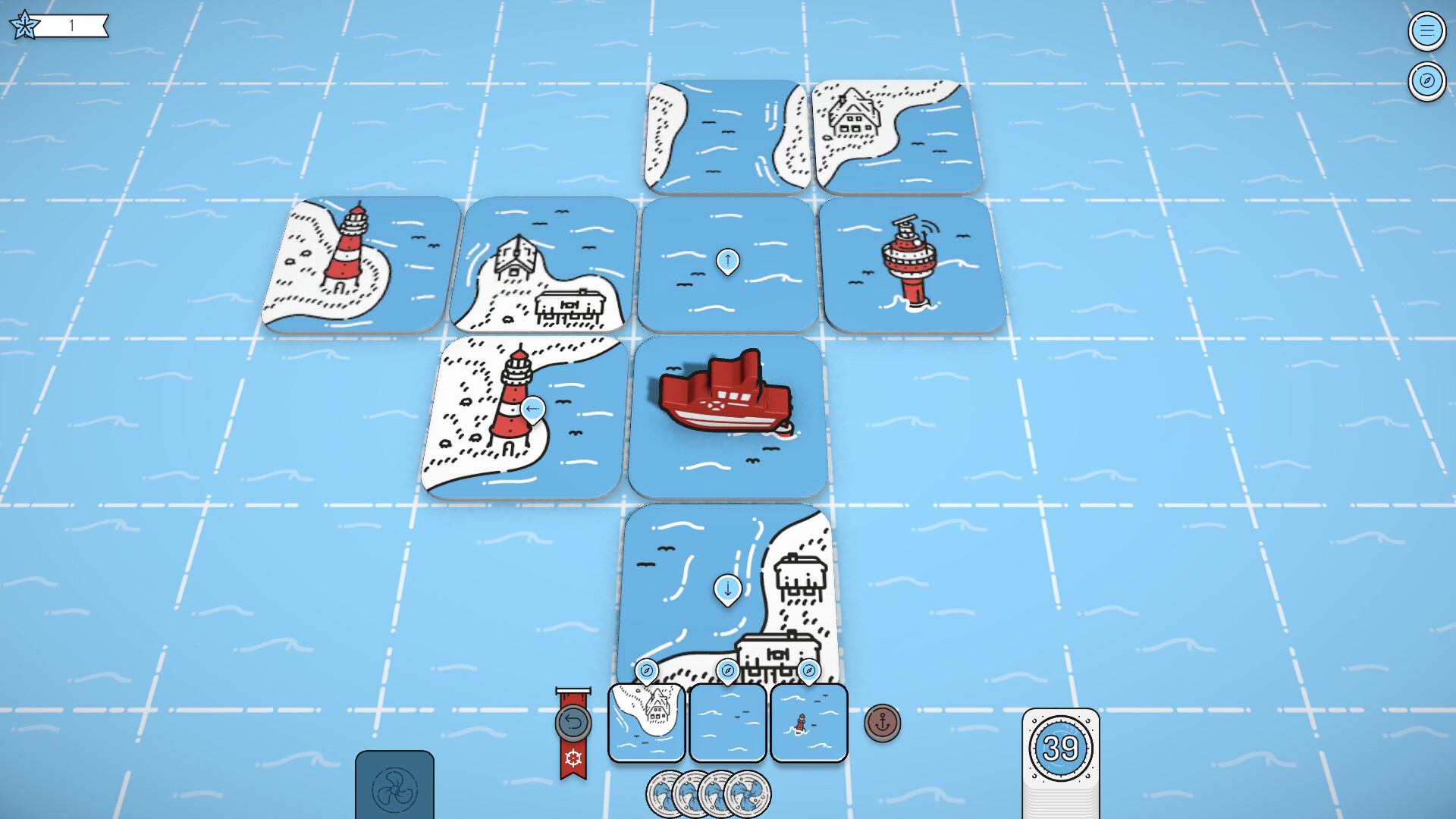Tap the propeller card slot
The image size is (1456, 819).
click(x=394, y=786)
